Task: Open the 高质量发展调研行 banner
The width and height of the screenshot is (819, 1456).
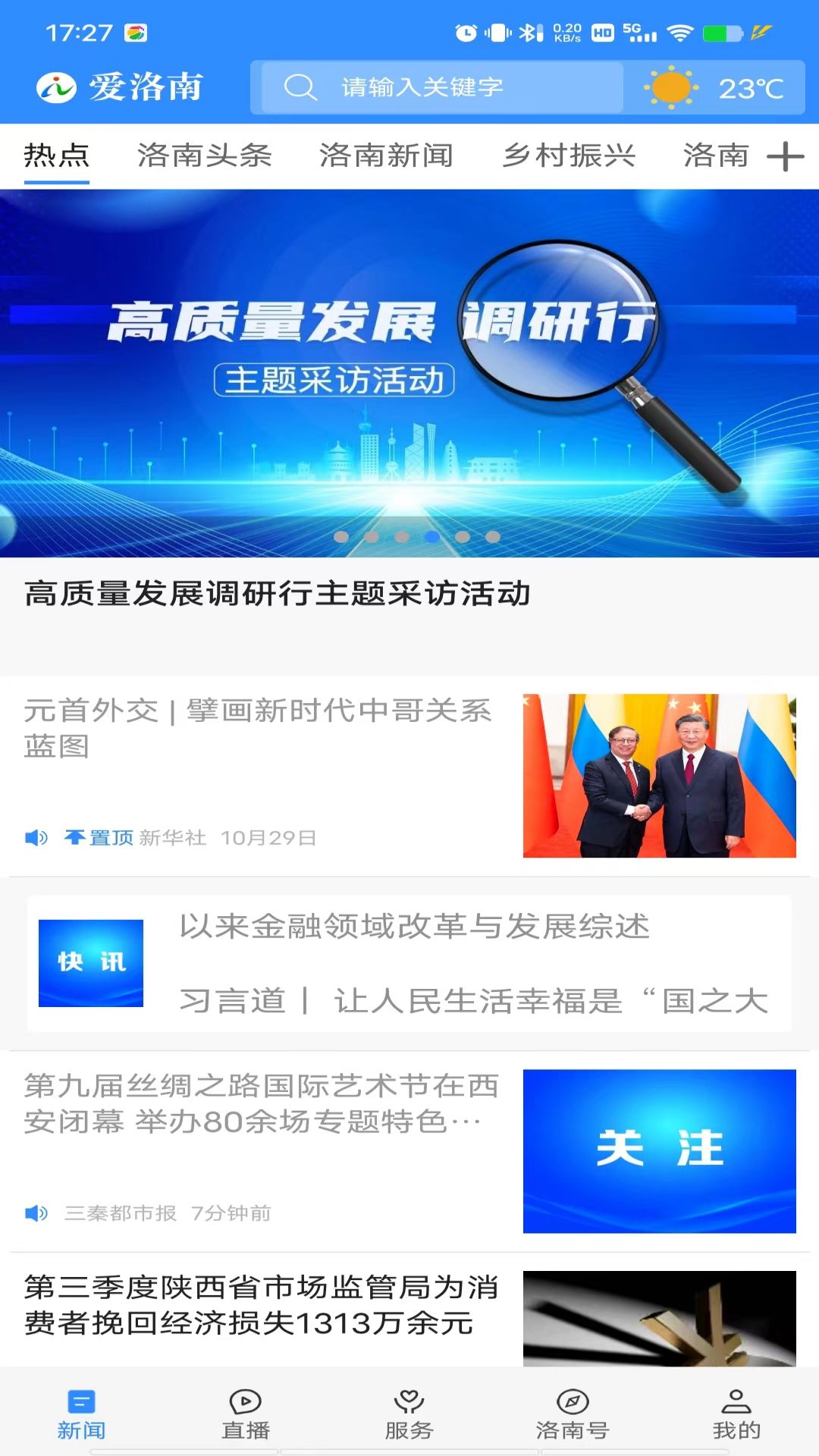Action: [409, 372]
